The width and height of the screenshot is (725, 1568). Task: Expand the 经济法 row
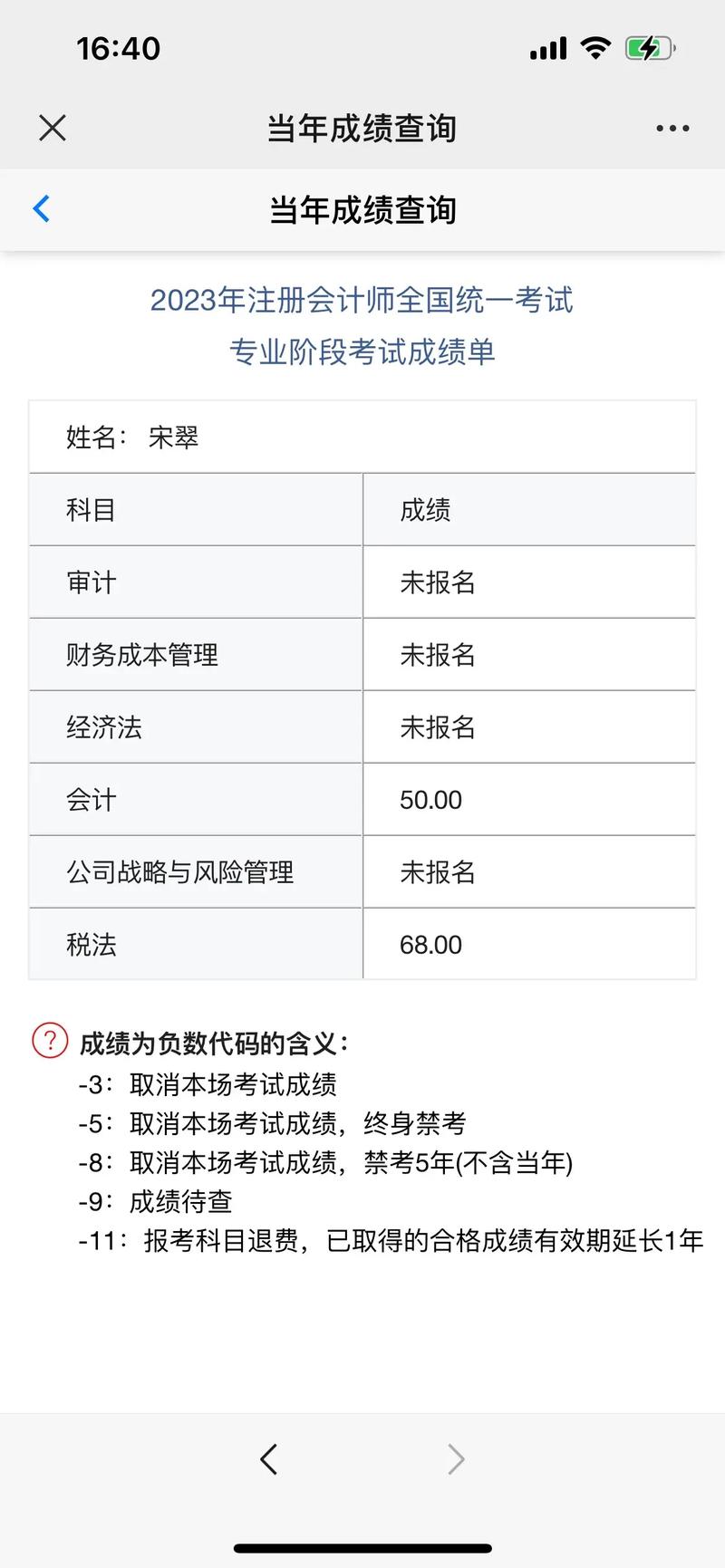click(195, 726)
